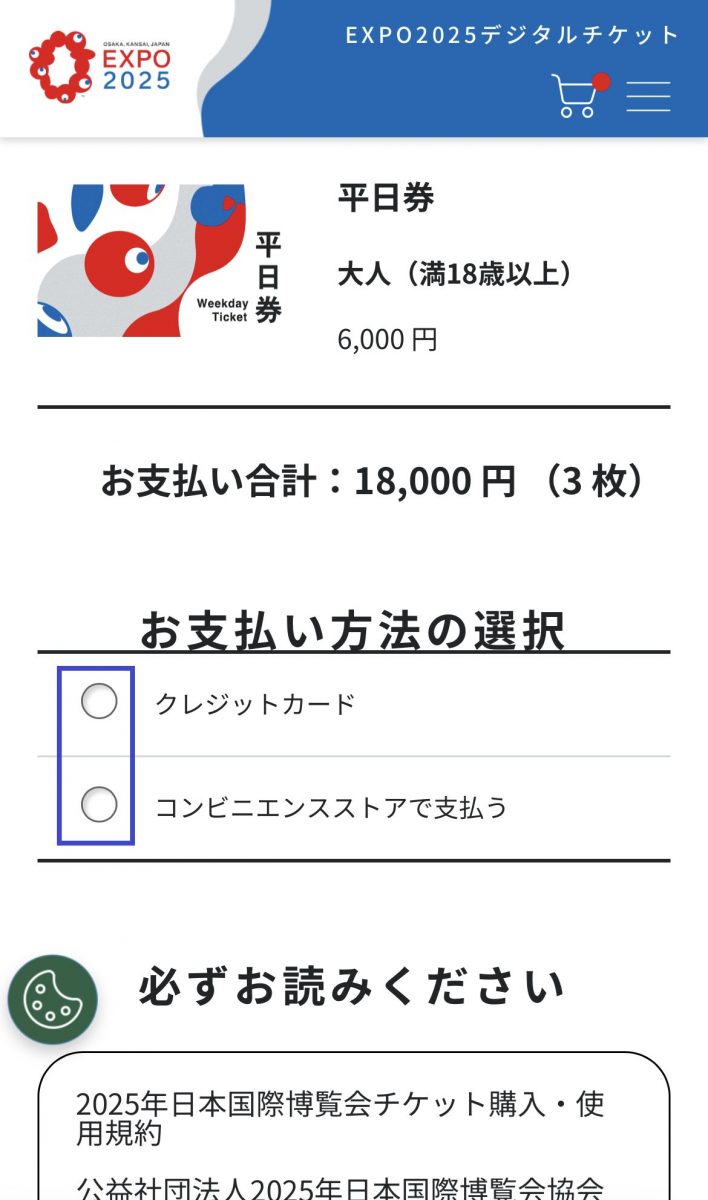Open the cookie settings button
Image resolution: width=708 pixels, height=1200 pixels.
pos(52,999)
